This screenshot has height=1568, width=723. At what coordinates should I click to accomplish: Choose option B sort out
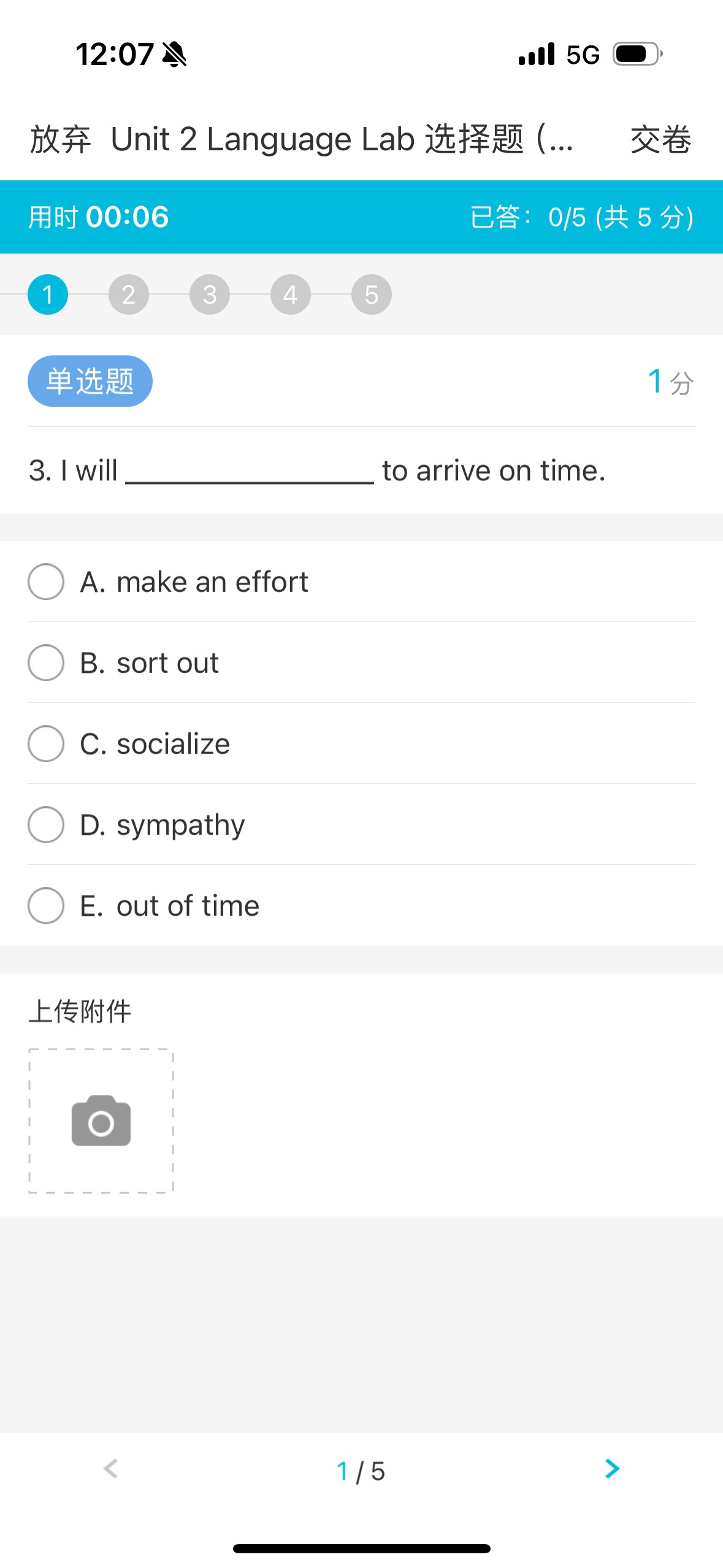click(x=361, y=663)
